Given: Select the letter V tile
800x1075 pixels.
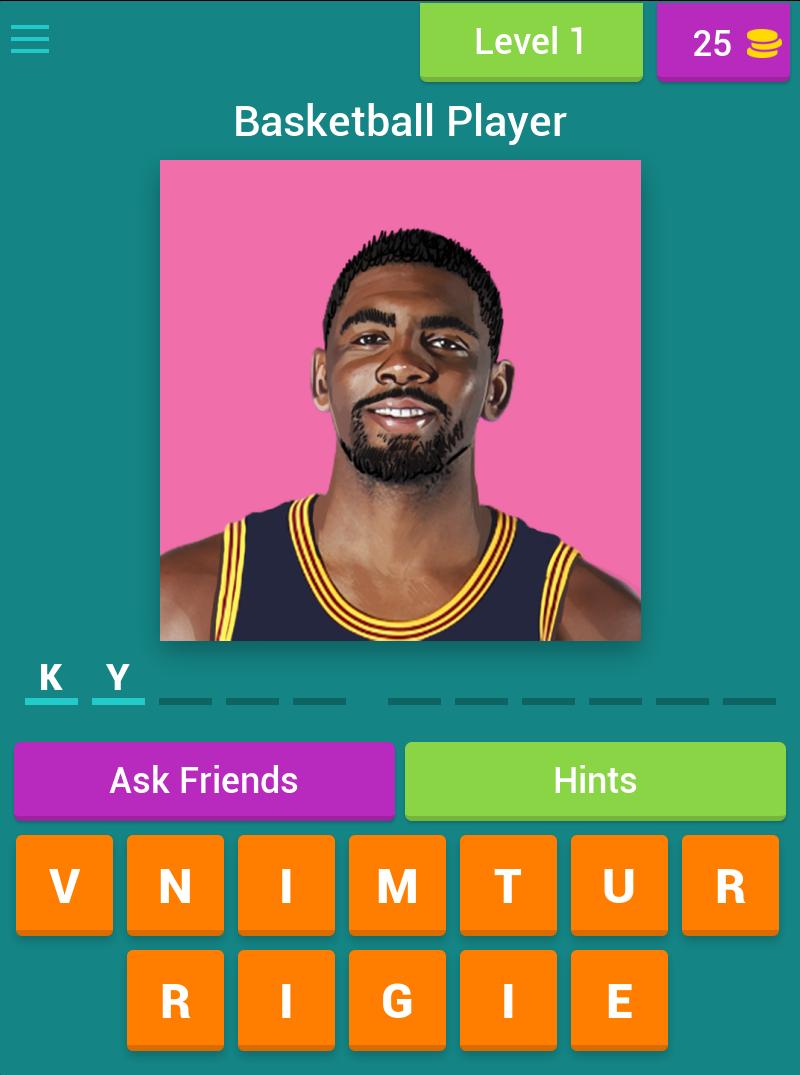Looking at the screenshot, I should (x=64, y=885).
